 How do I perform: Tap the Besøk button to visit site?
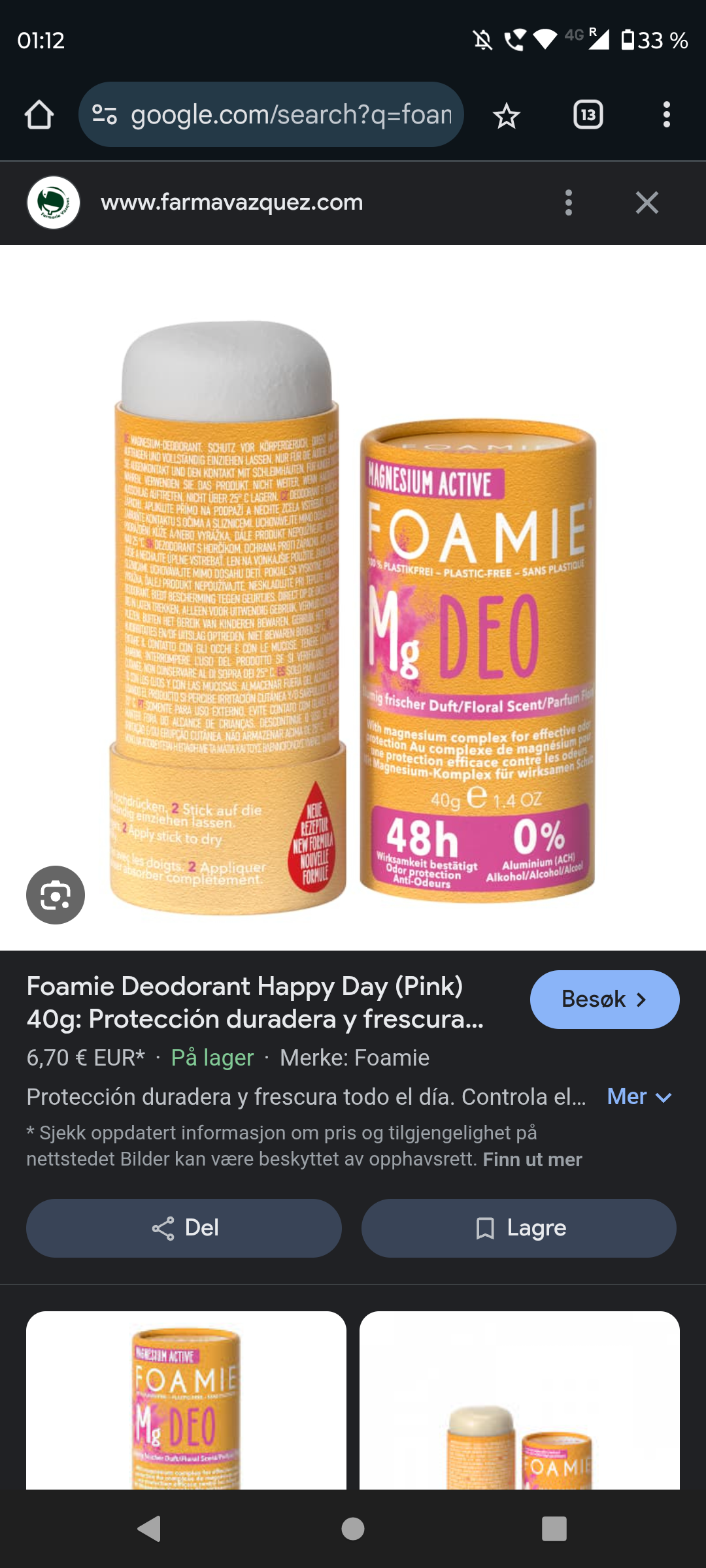point(604,999)
